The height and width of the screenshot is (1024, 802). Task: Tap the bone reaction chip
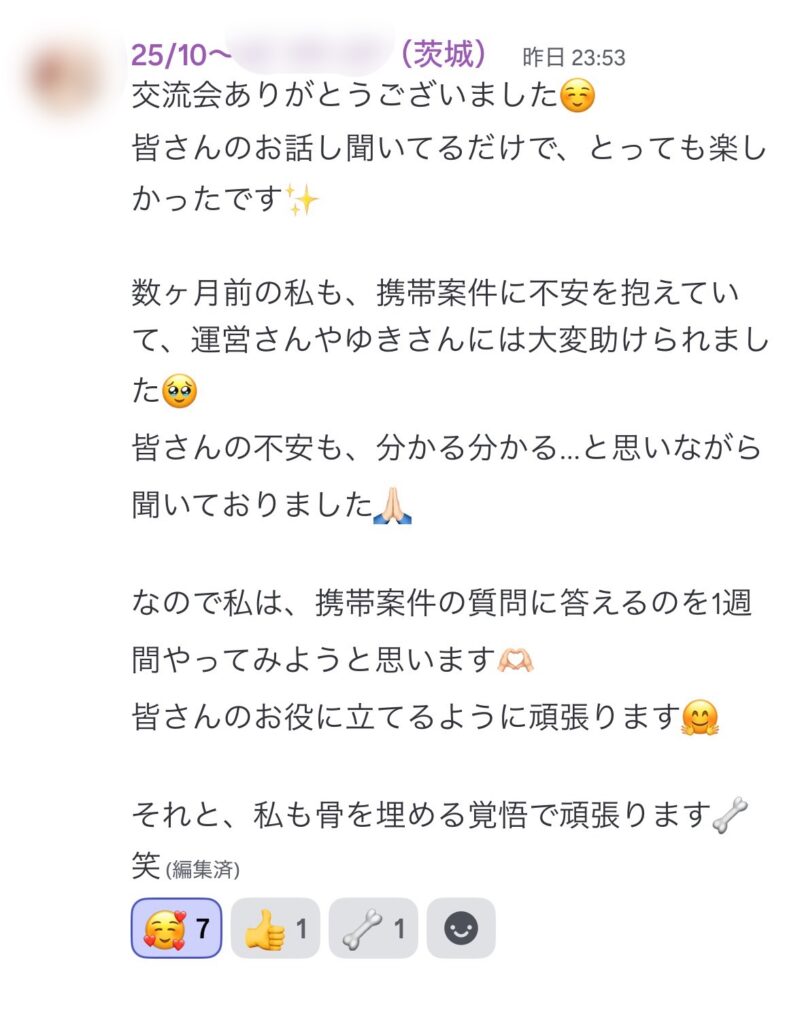tap(372, 928)
